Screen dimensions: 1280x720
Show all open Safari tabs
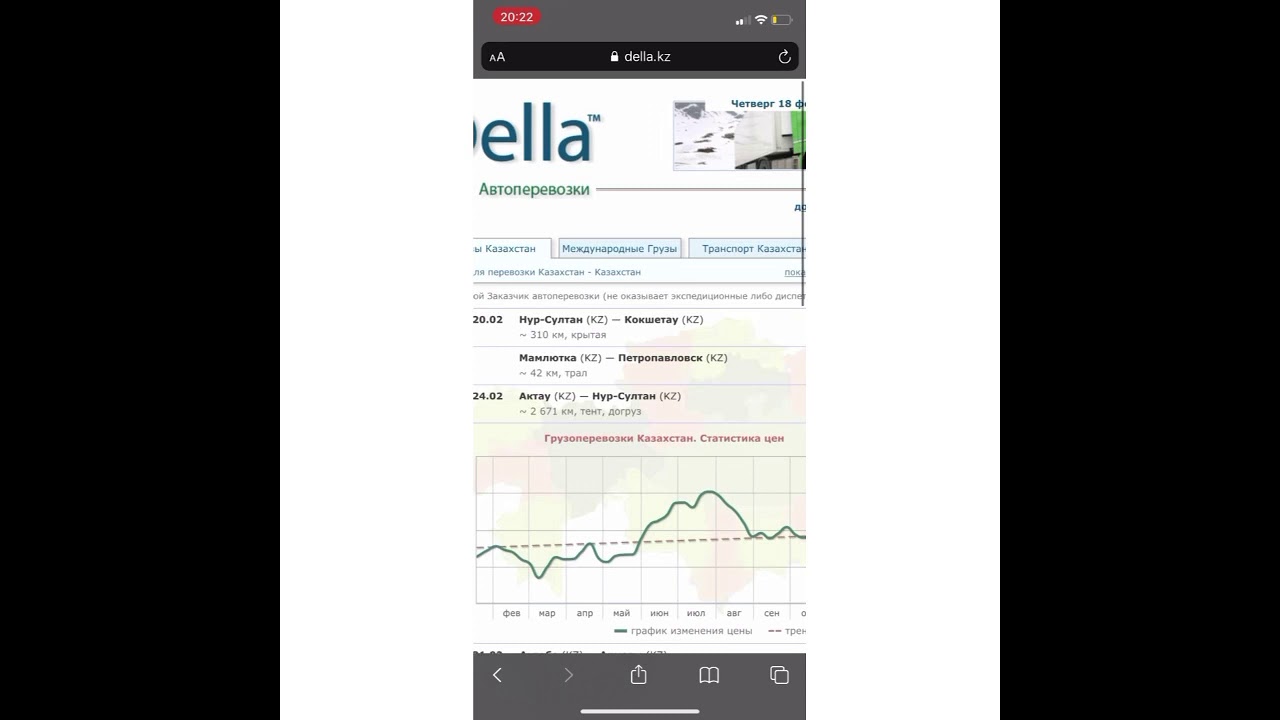tap(779, 675)
